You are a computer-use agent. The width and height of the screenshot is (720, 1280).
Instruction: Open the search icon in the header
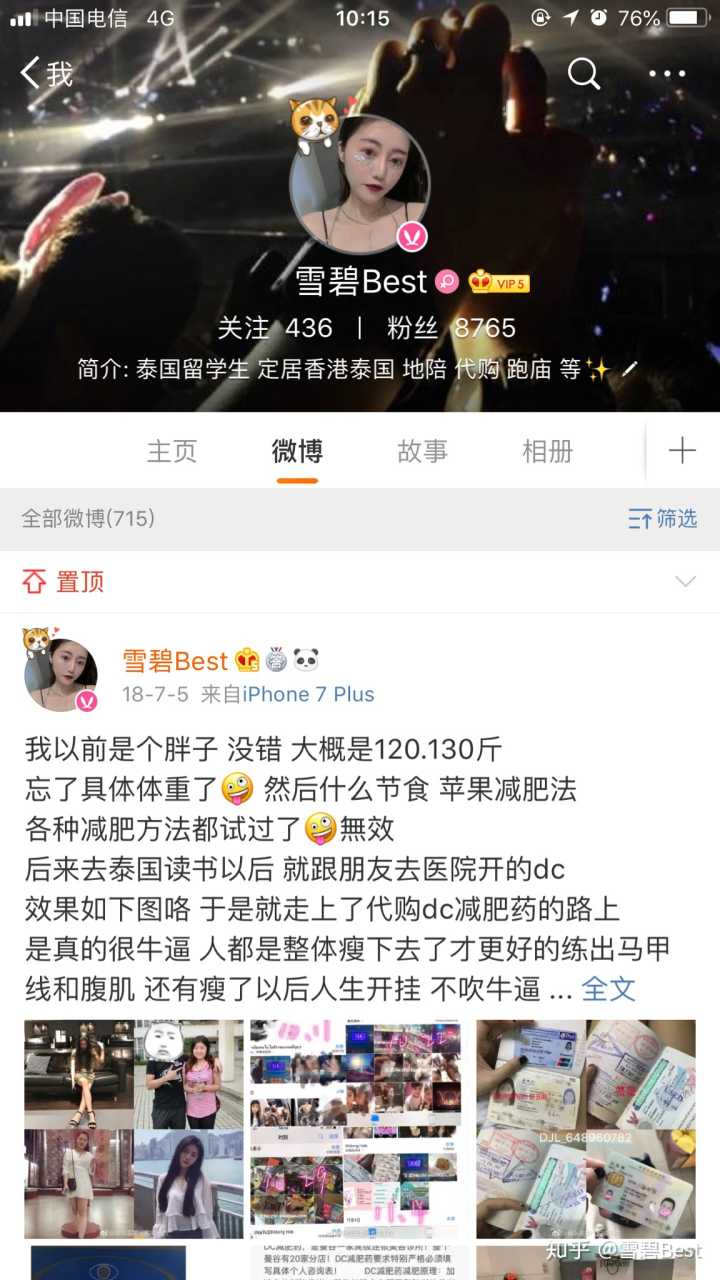(584, 73)
